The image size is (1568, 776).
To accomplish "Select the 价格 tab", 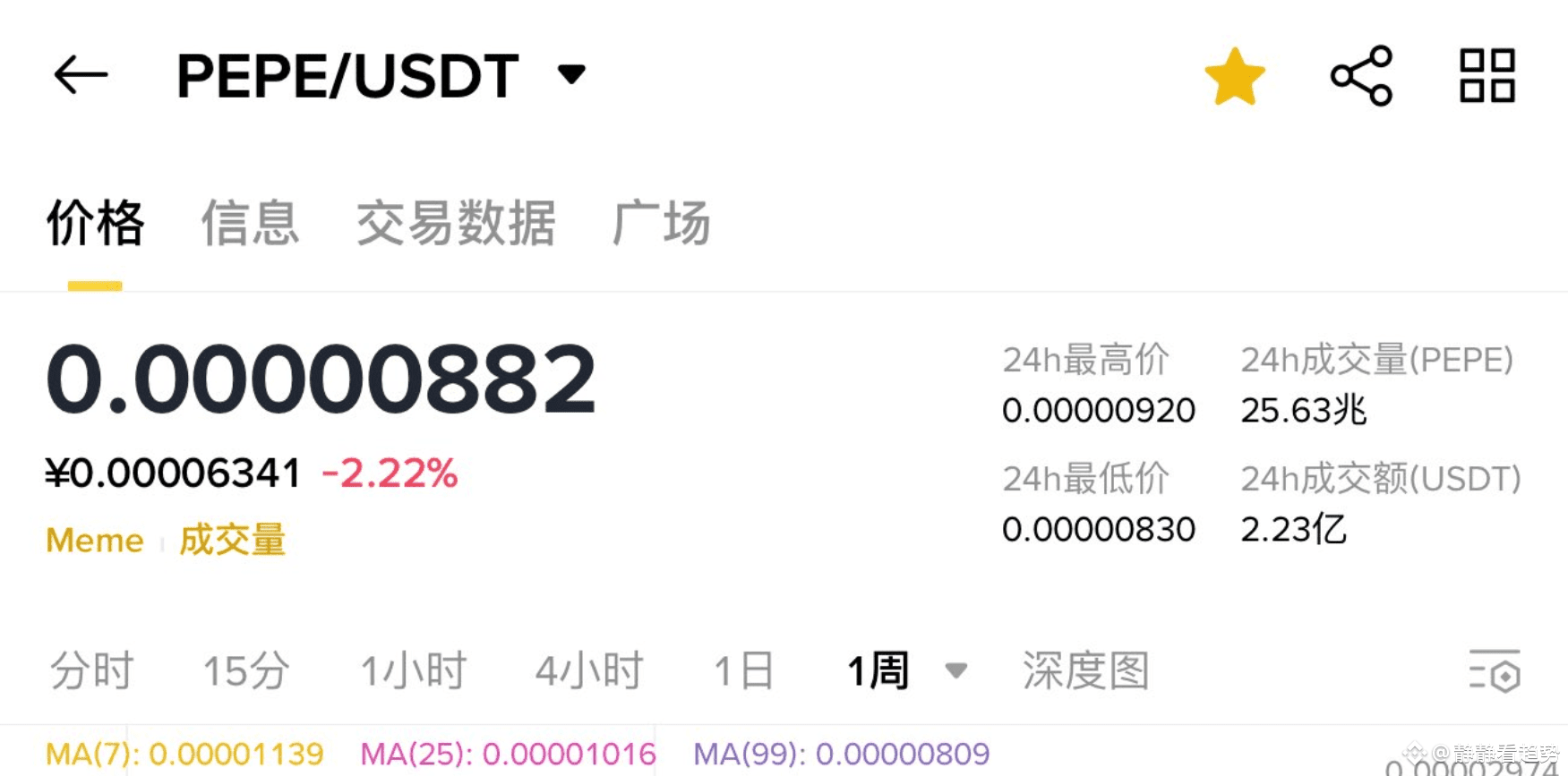I will pos(95,223).
